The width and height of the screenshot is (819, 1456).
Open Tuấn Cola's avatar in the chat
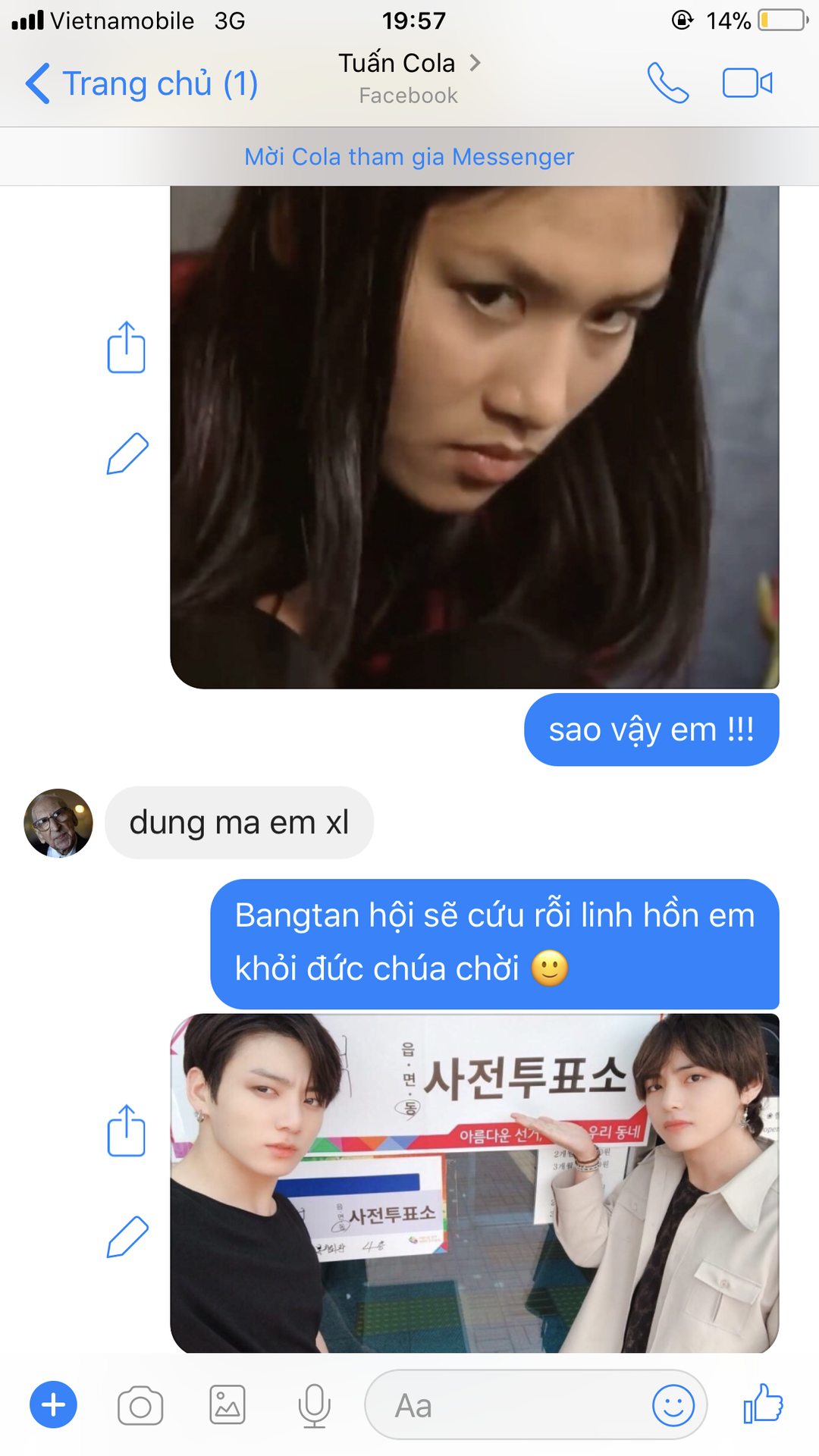[58, 823]
